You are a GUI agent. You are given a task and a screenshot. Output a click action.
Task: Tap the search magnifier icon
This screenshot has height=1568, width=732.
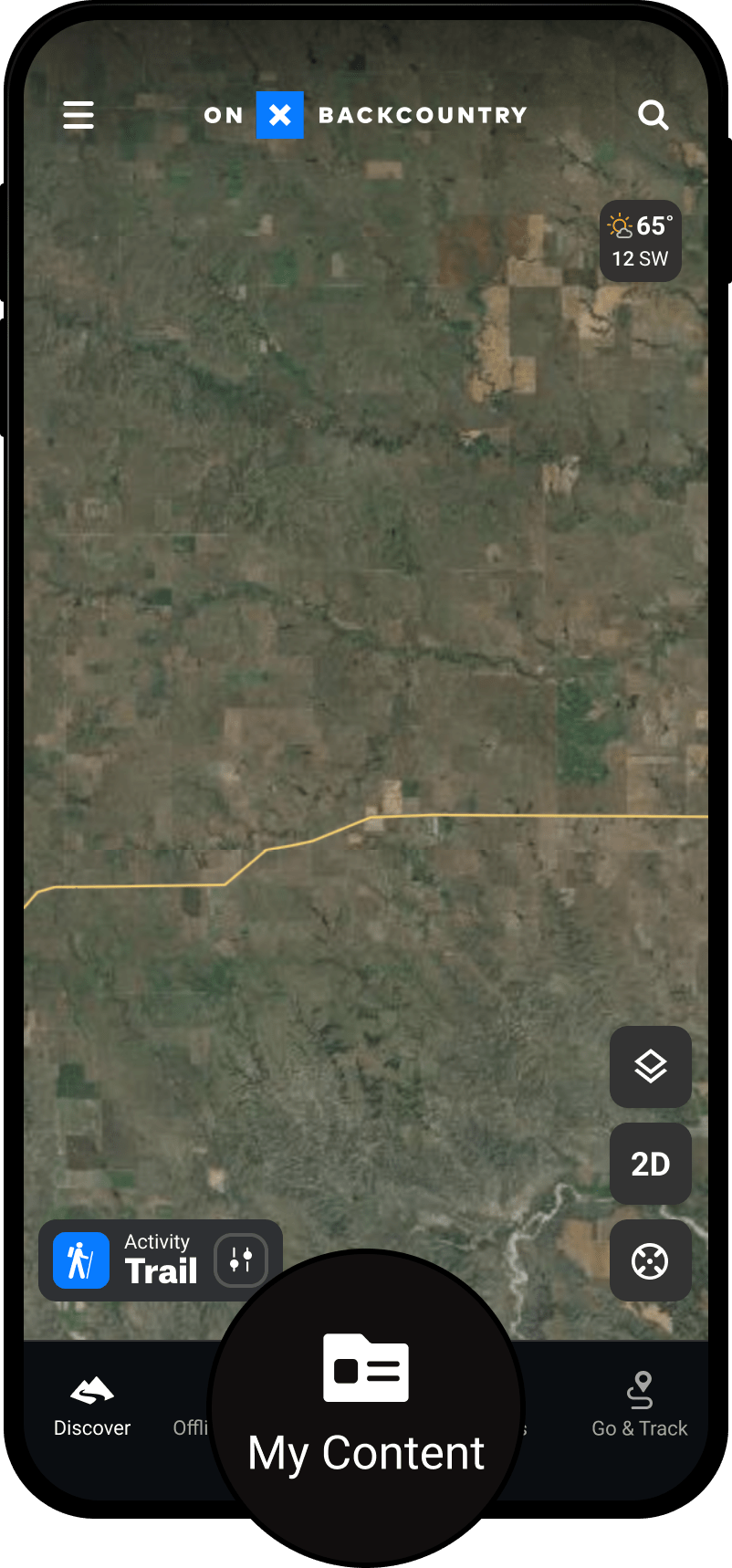[654, 114]
